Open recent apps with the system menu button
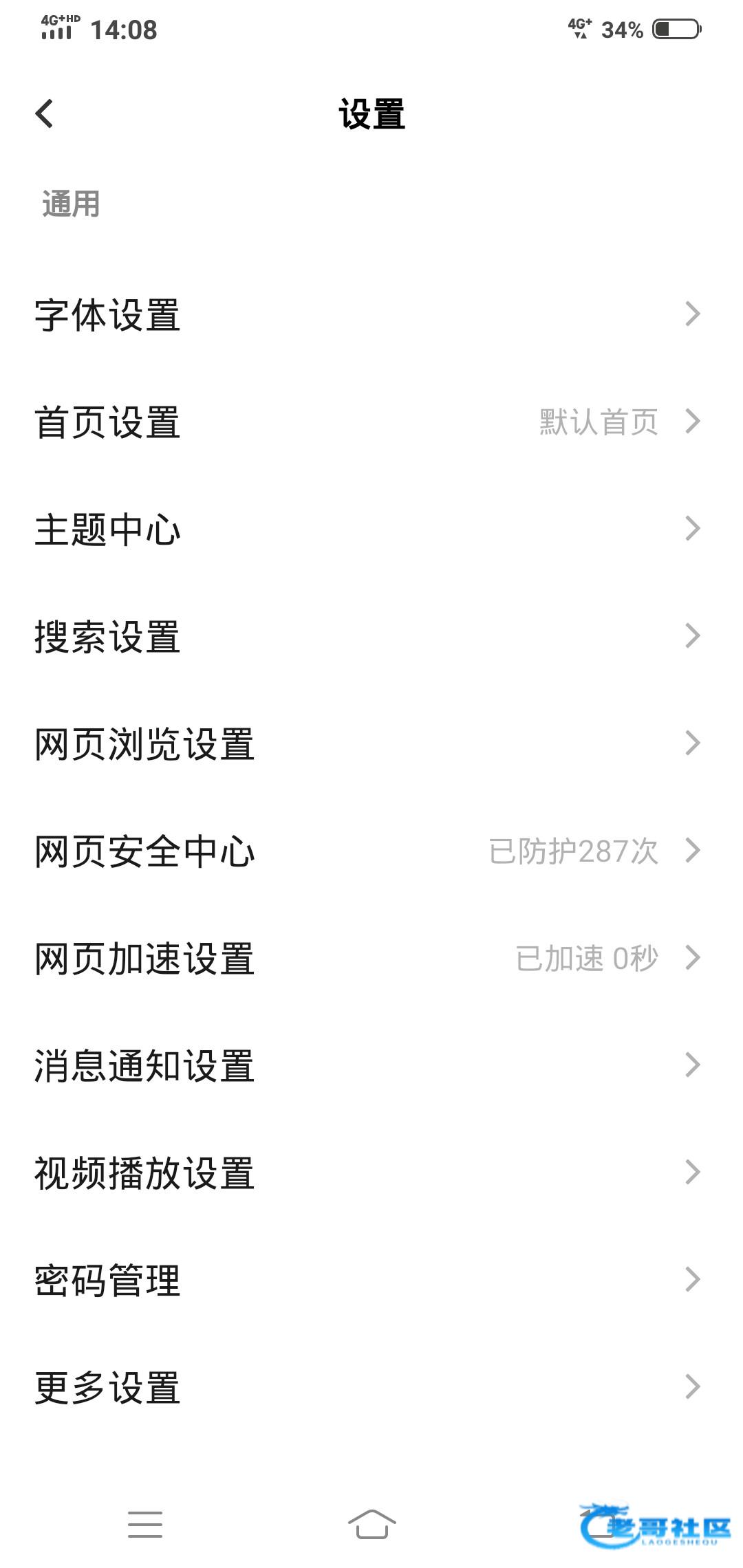The image size is (743, 1568). point(145,1525)
